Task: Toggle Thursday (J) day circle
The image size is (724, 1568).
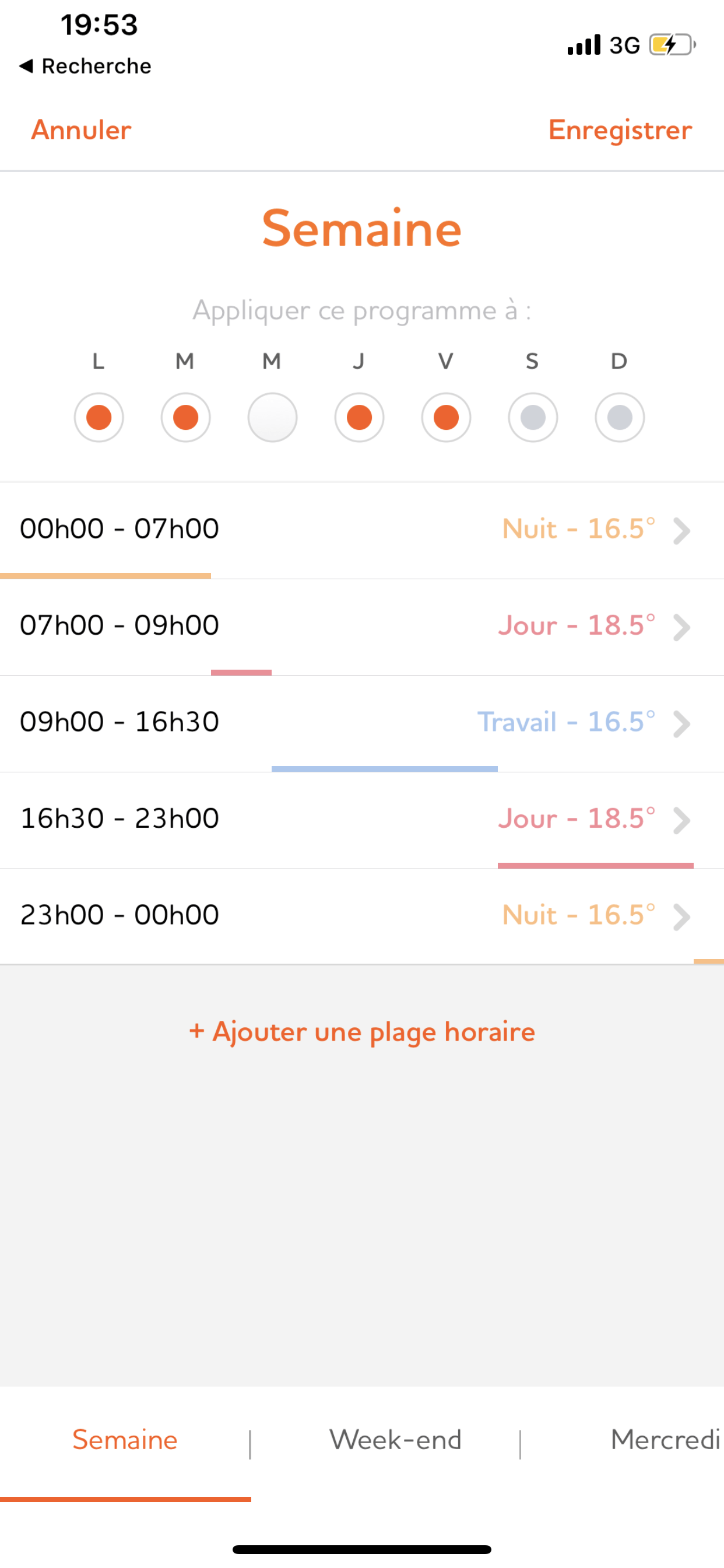Action: (359, 418)
